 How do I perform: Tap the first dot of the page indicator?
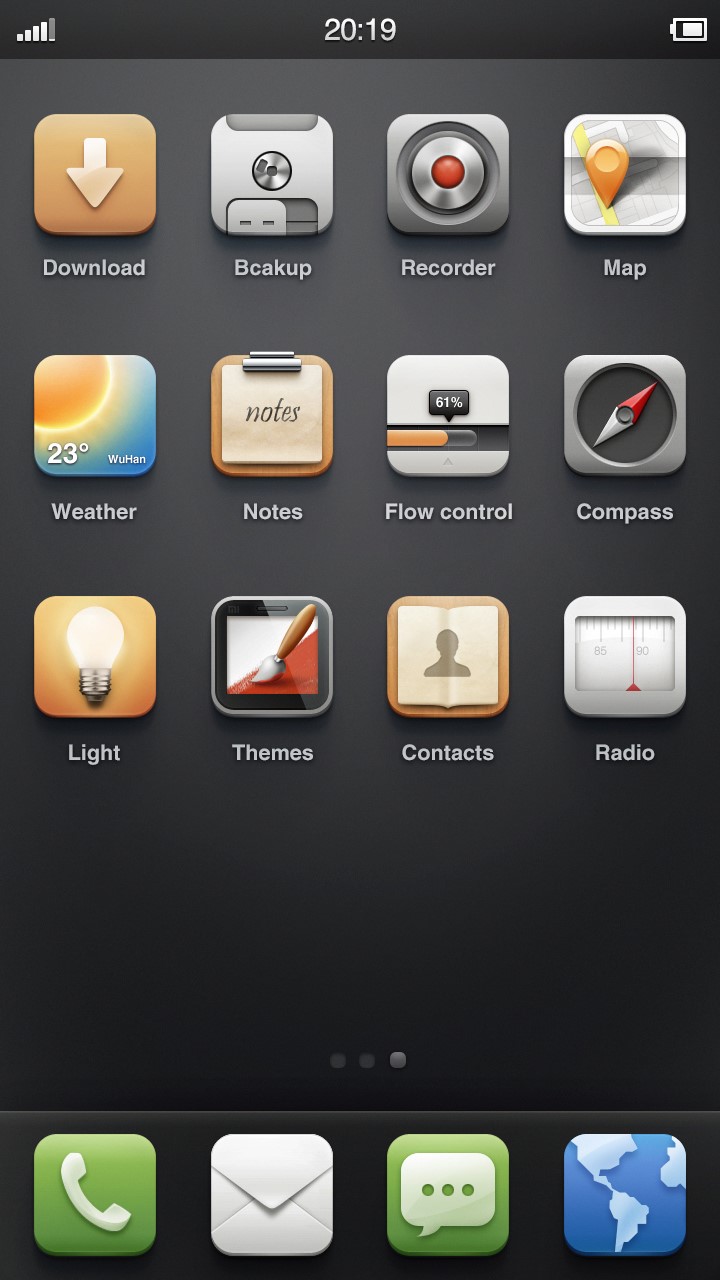[x=338, y=1060]
